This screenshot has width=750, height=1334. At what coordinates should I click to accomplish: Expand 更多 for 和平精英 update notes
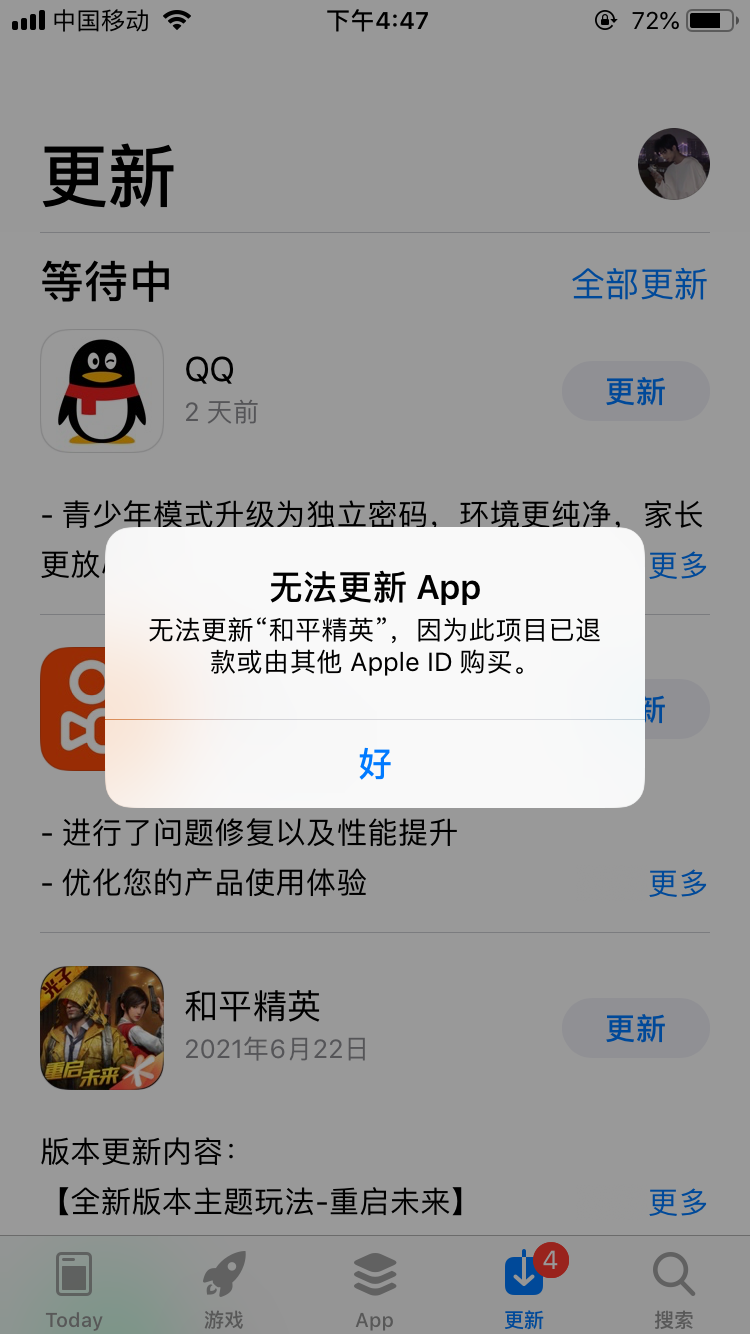677,1201
